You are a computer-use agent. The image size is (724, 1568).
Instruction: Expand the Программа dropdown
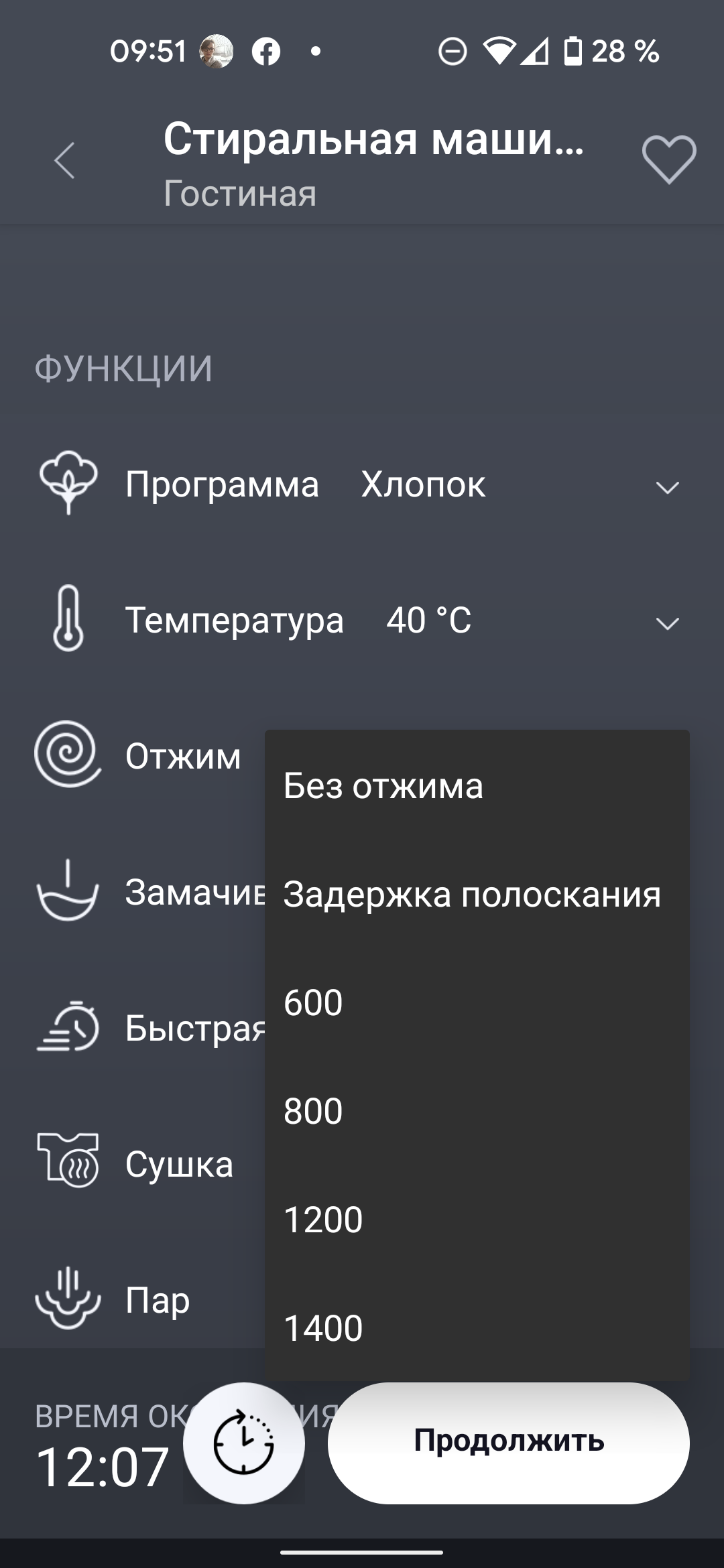coord(666,487)
